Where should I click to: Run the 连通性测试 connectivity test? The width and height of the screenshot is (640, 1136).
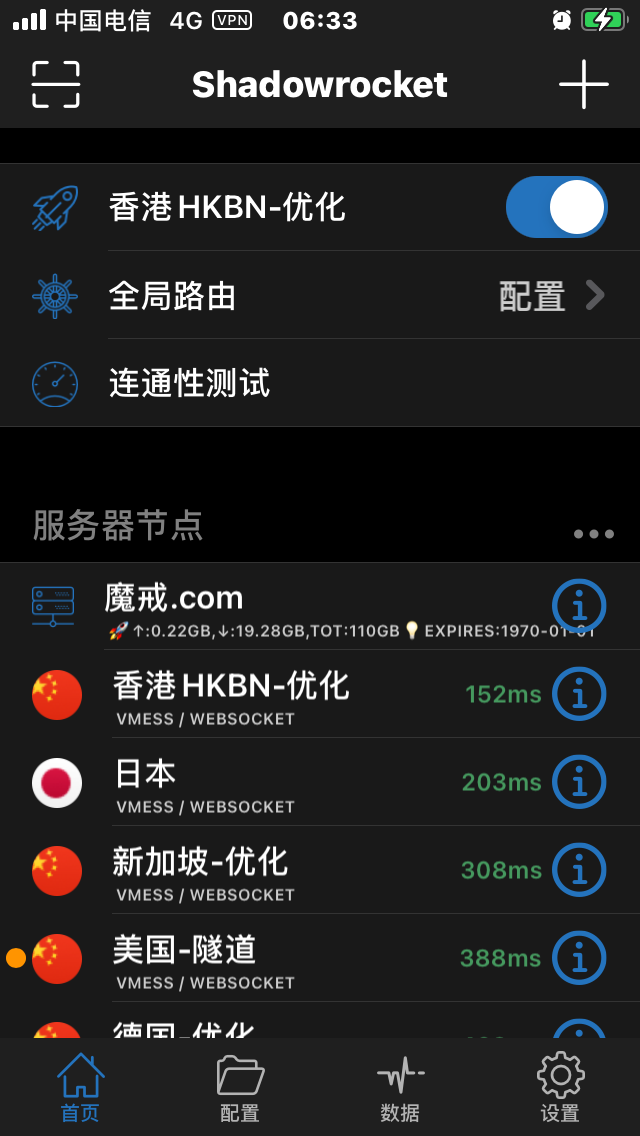320,383
